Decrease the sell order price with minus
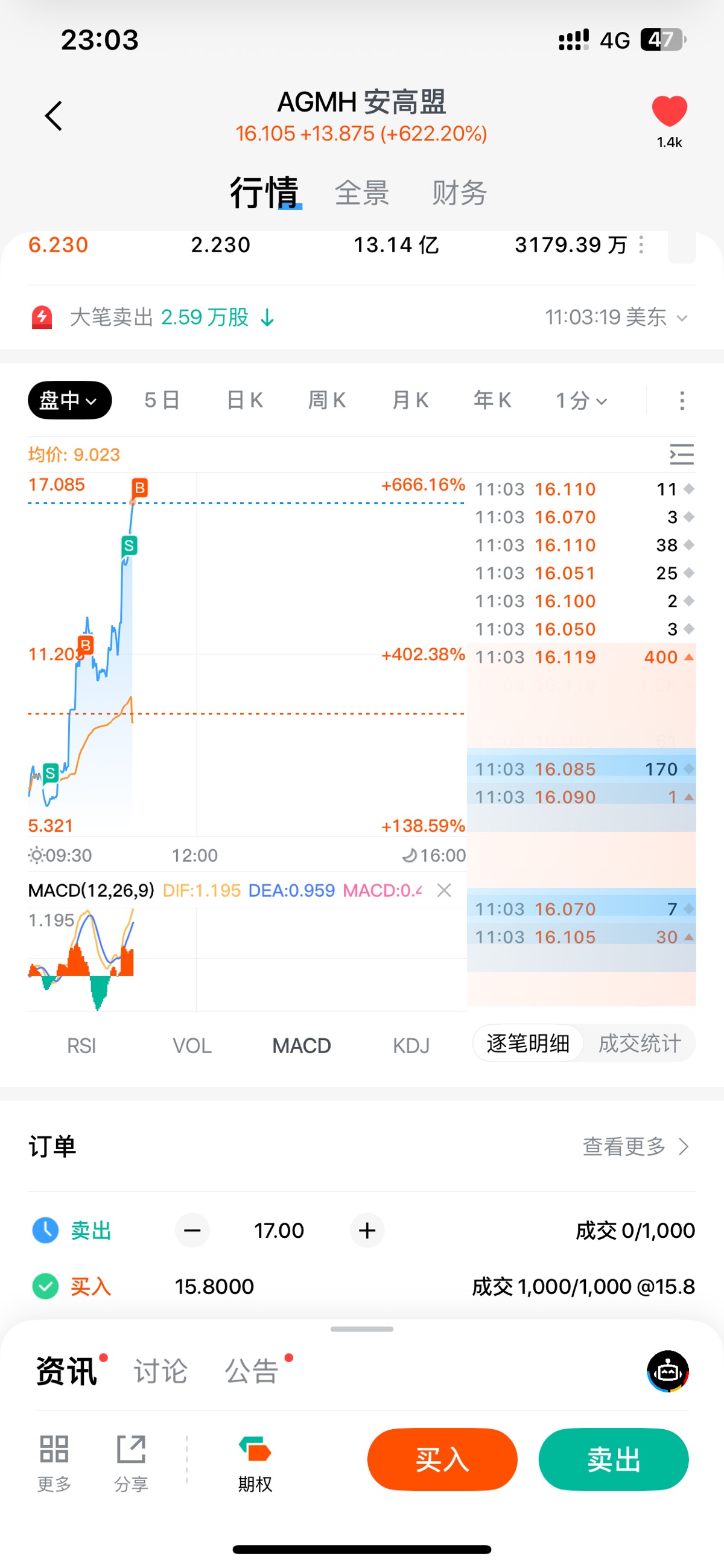Viewport: 724px width, 1568px height. coord(192,1231)
